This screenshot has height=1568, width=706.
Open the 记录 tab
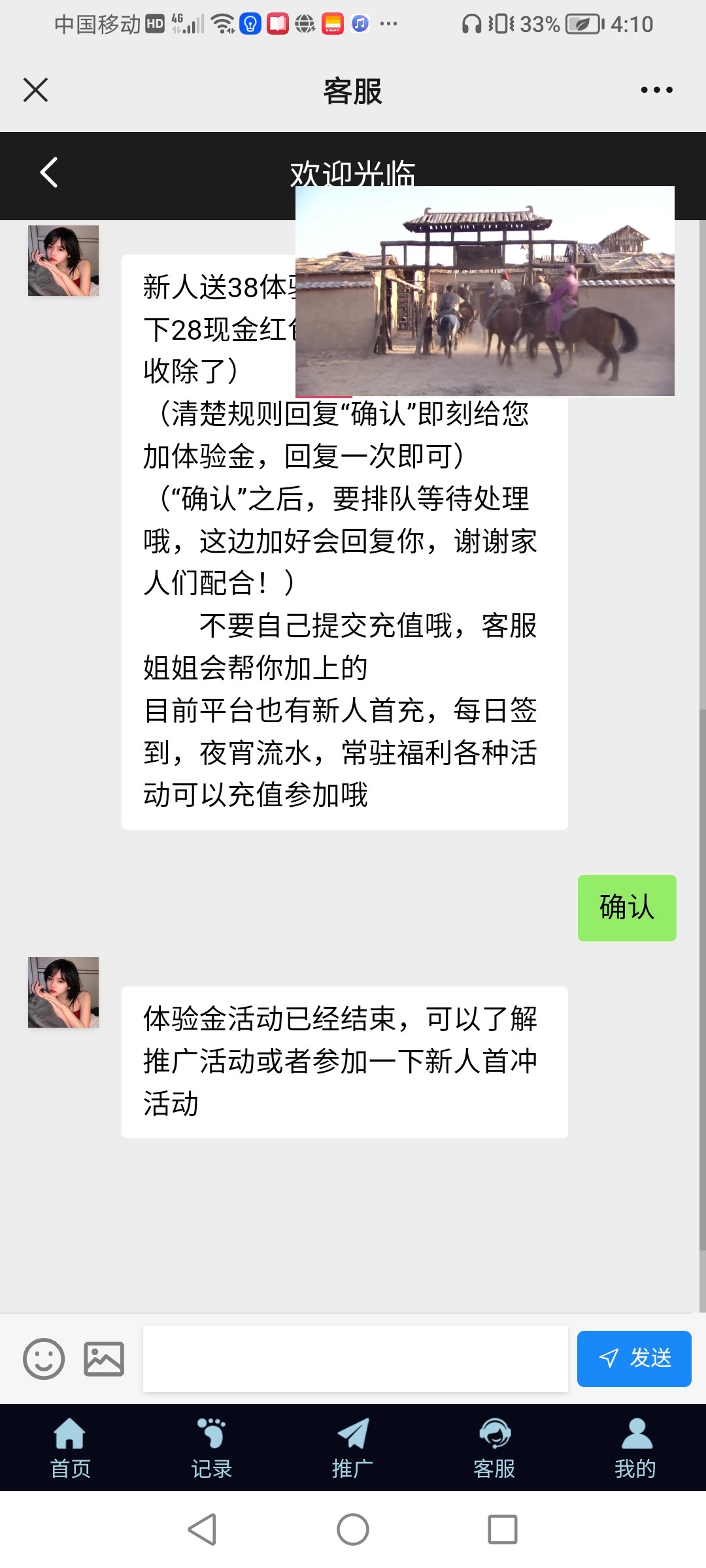click(212, 1448)
